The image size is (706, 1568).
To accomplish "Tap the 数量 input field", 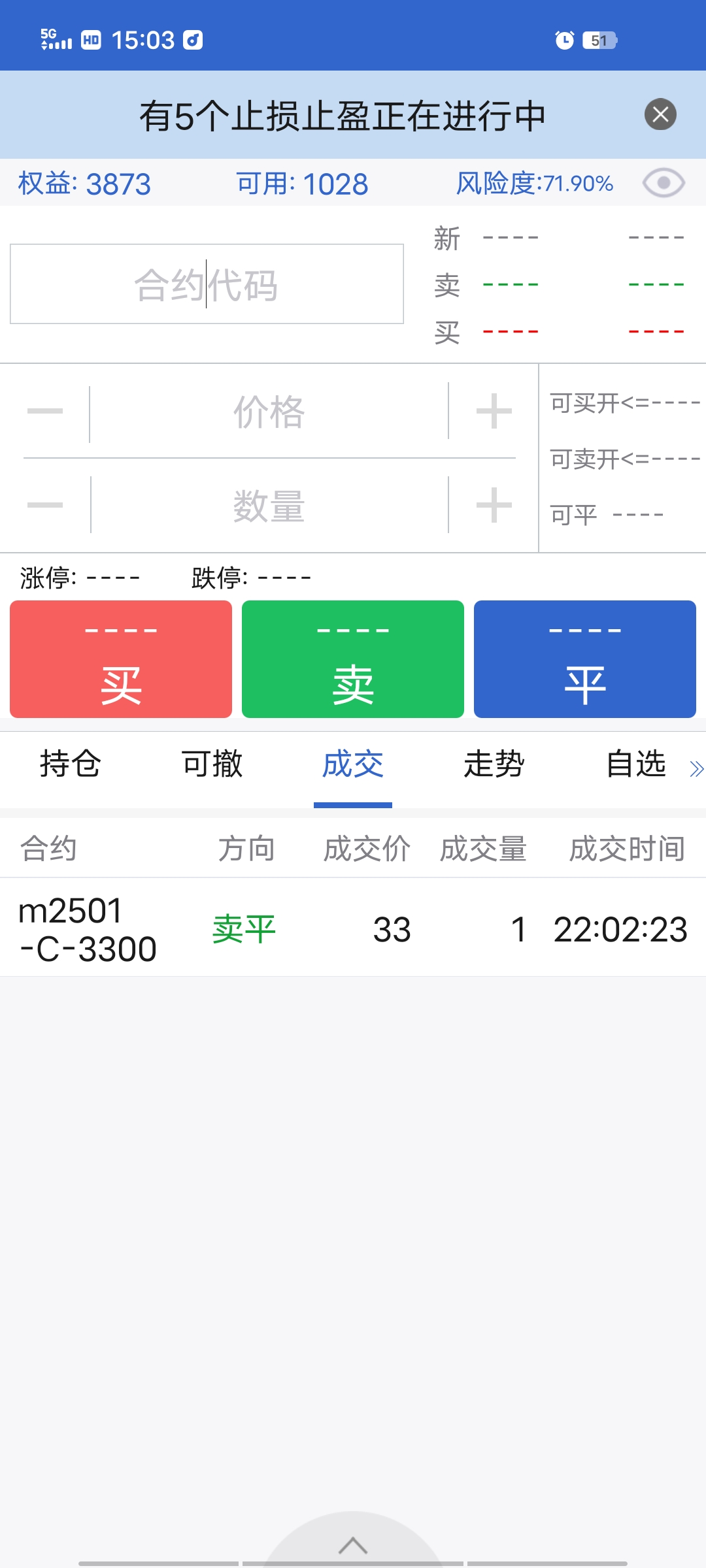I will (269, 506).
